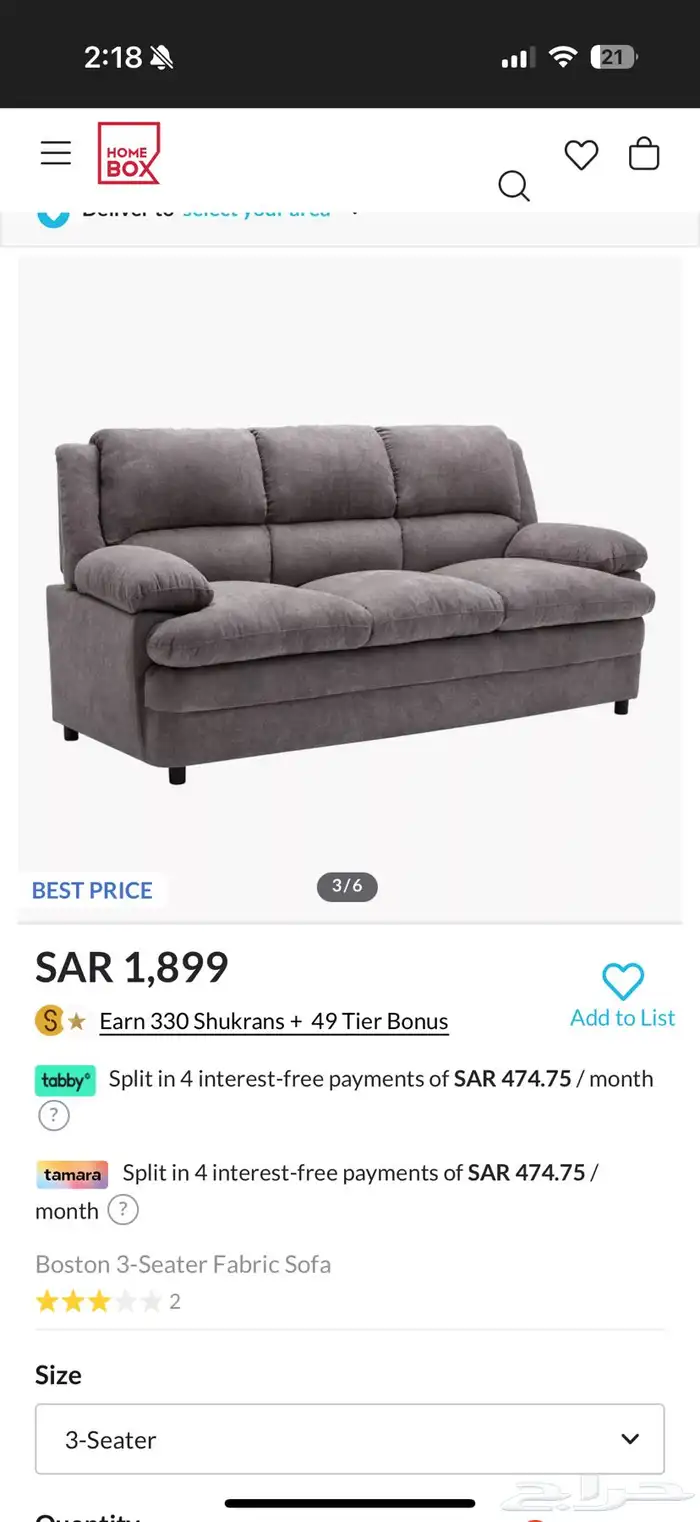This screenshot has width=700, height=1522.
Task: Tap Add to List heart
Action: tap(622, 983)
